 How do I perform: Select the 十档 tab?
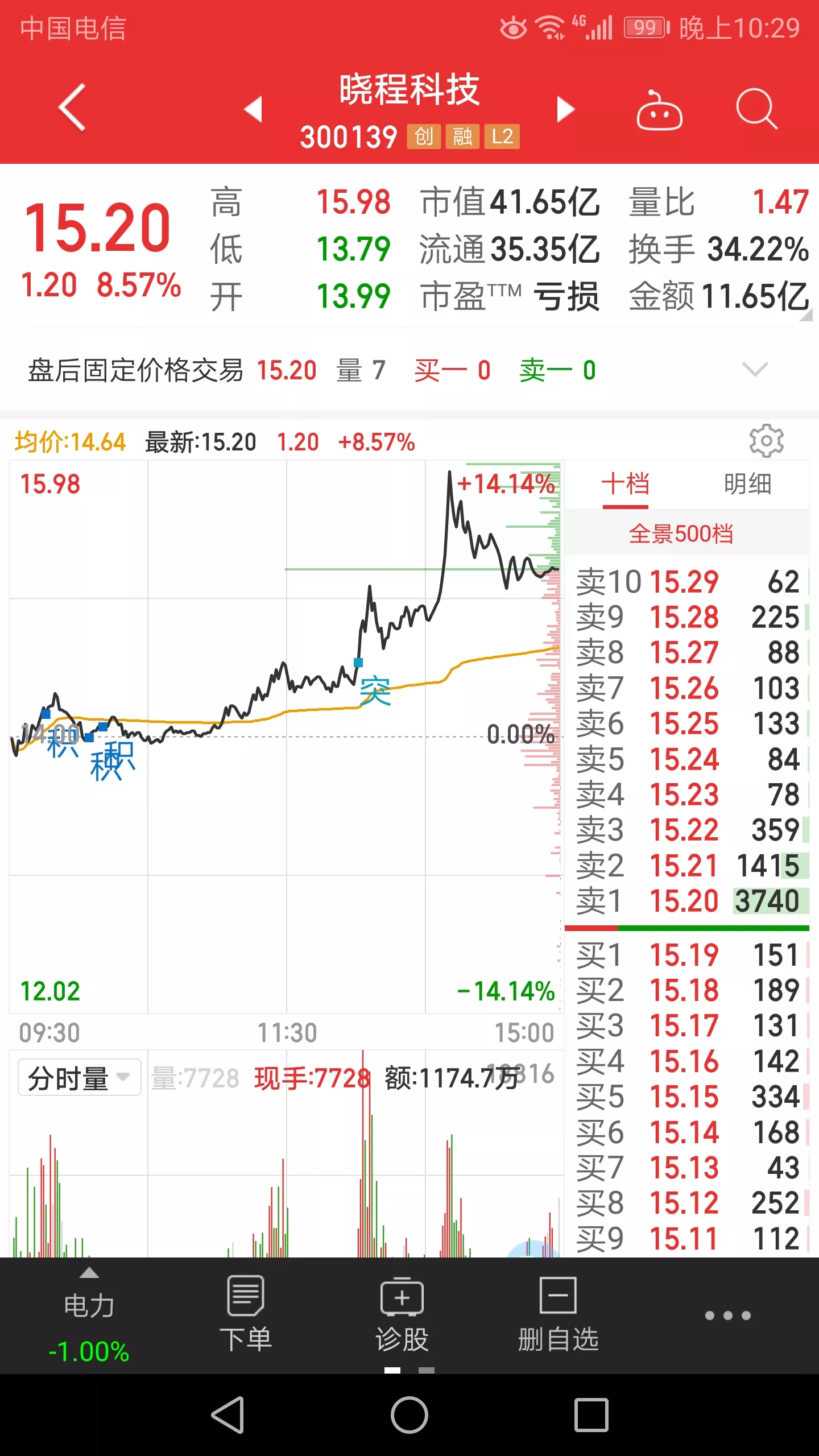tap(625, 485)
